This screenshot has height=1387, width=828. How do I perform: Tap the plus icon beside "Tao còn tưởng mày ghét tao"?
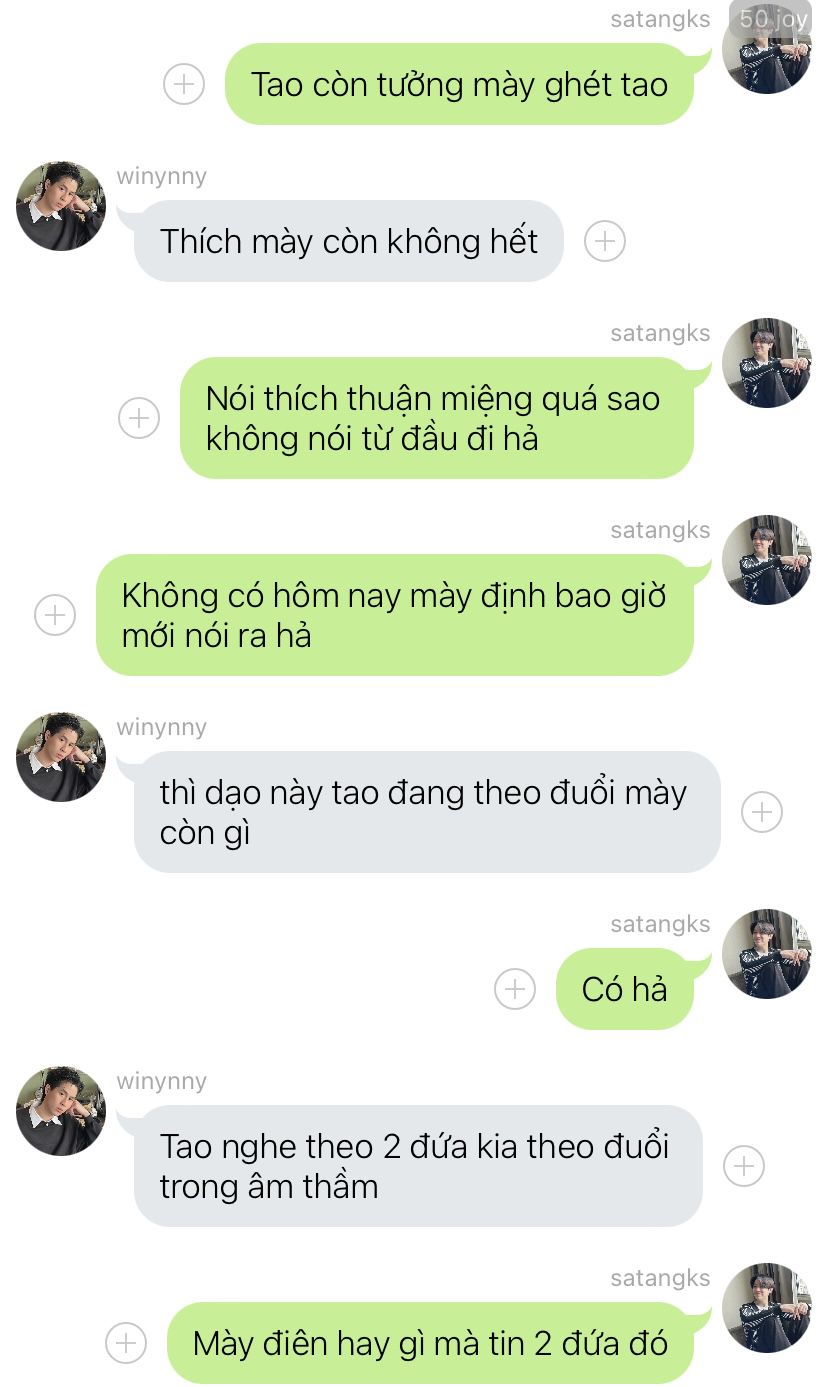(x=184, y=84)
